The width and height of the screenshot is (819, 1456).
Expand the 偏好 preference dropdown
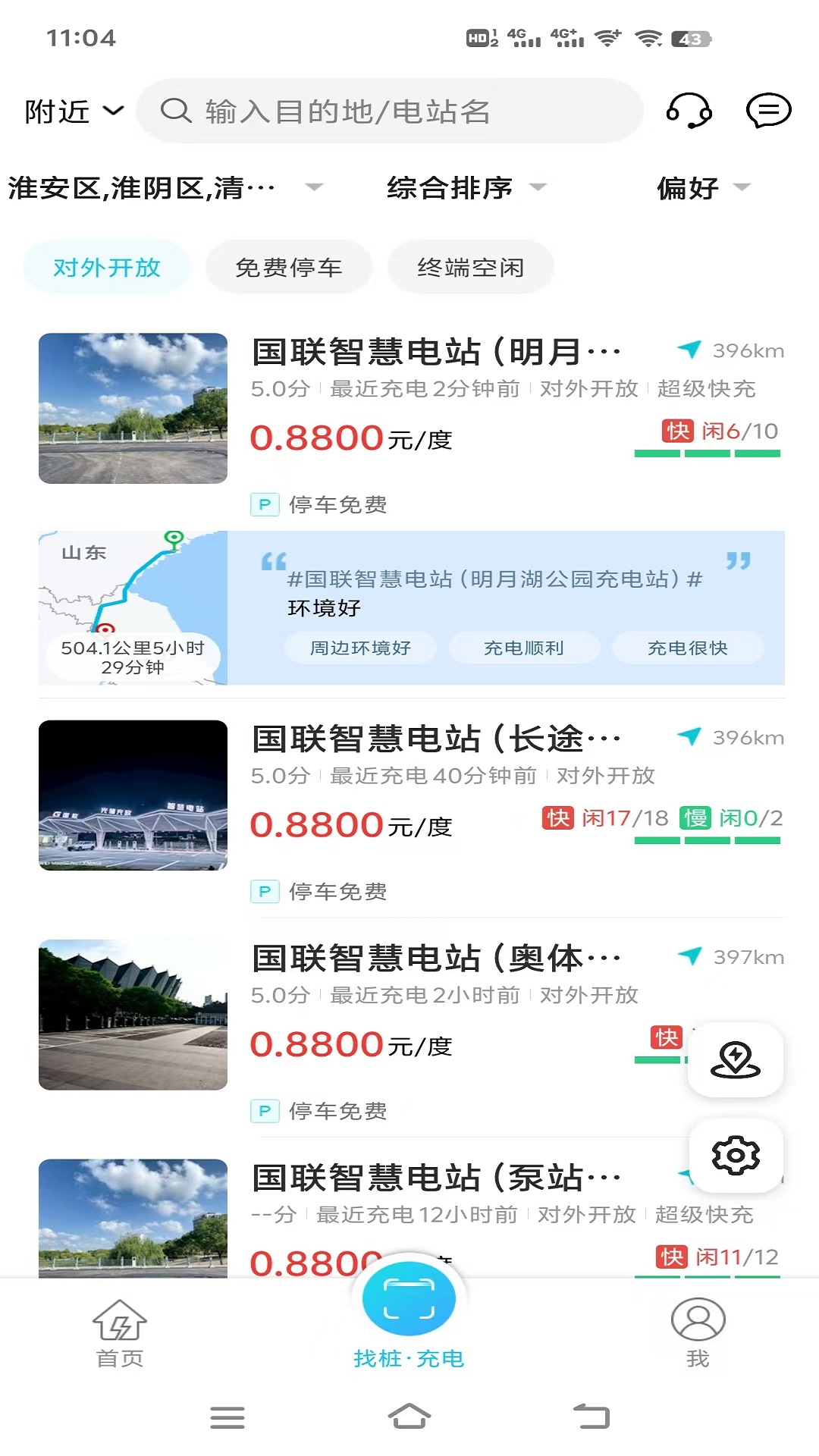point(701,187)
